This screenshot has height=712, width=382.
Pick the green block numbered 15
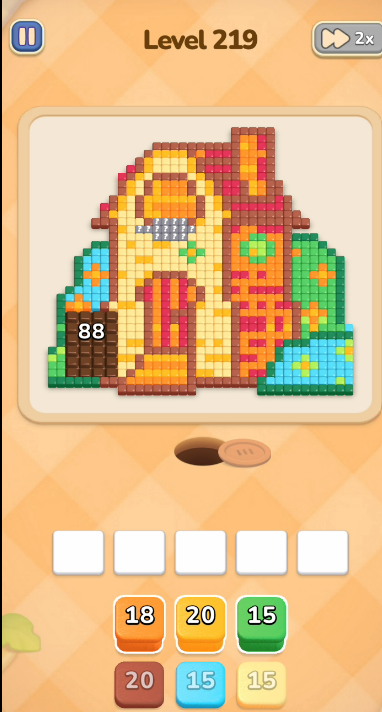(x=262, y=624)
